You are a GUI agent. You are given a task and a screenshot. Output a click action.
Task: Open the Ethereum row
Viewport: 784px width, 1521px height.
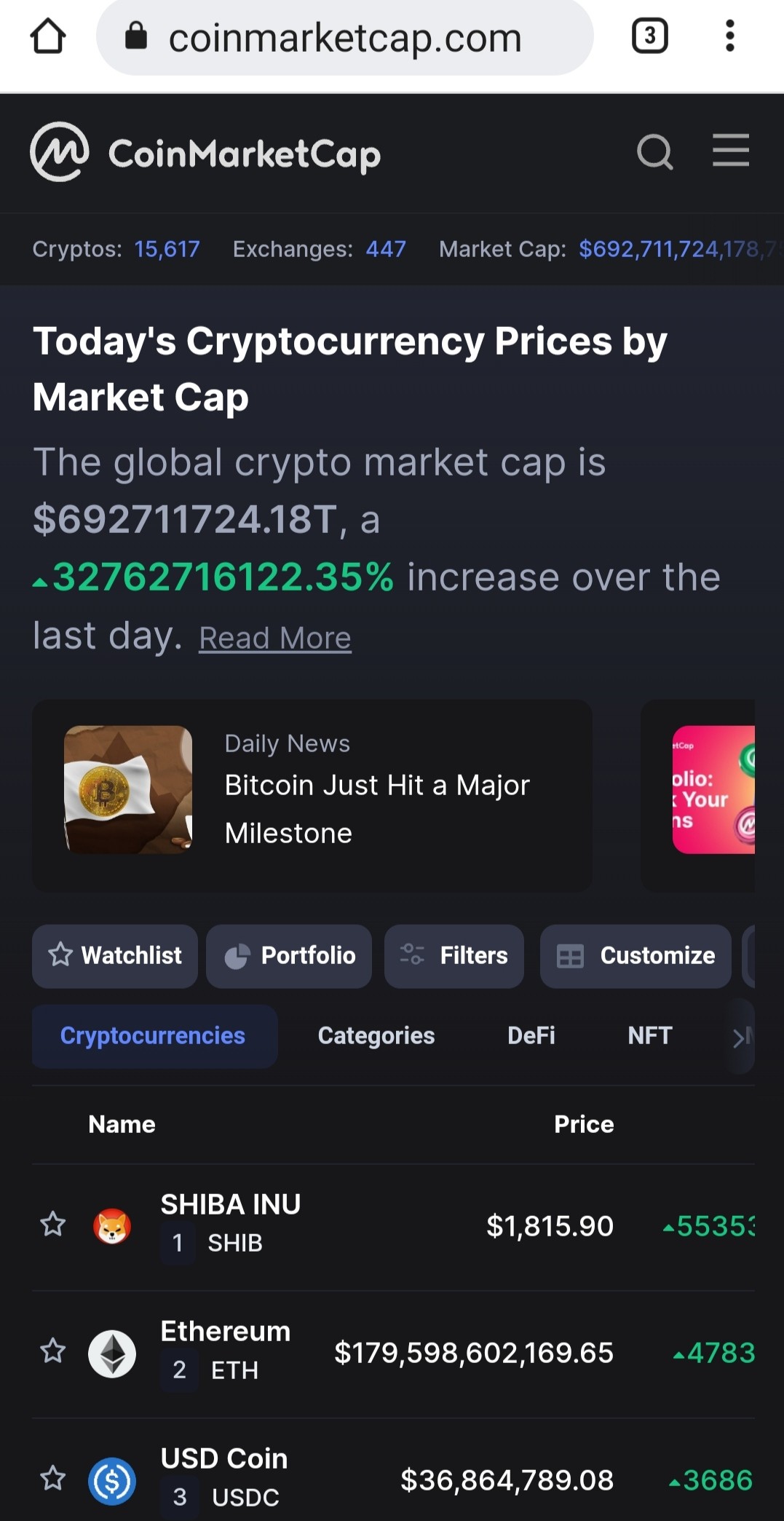pos(393,1354)
